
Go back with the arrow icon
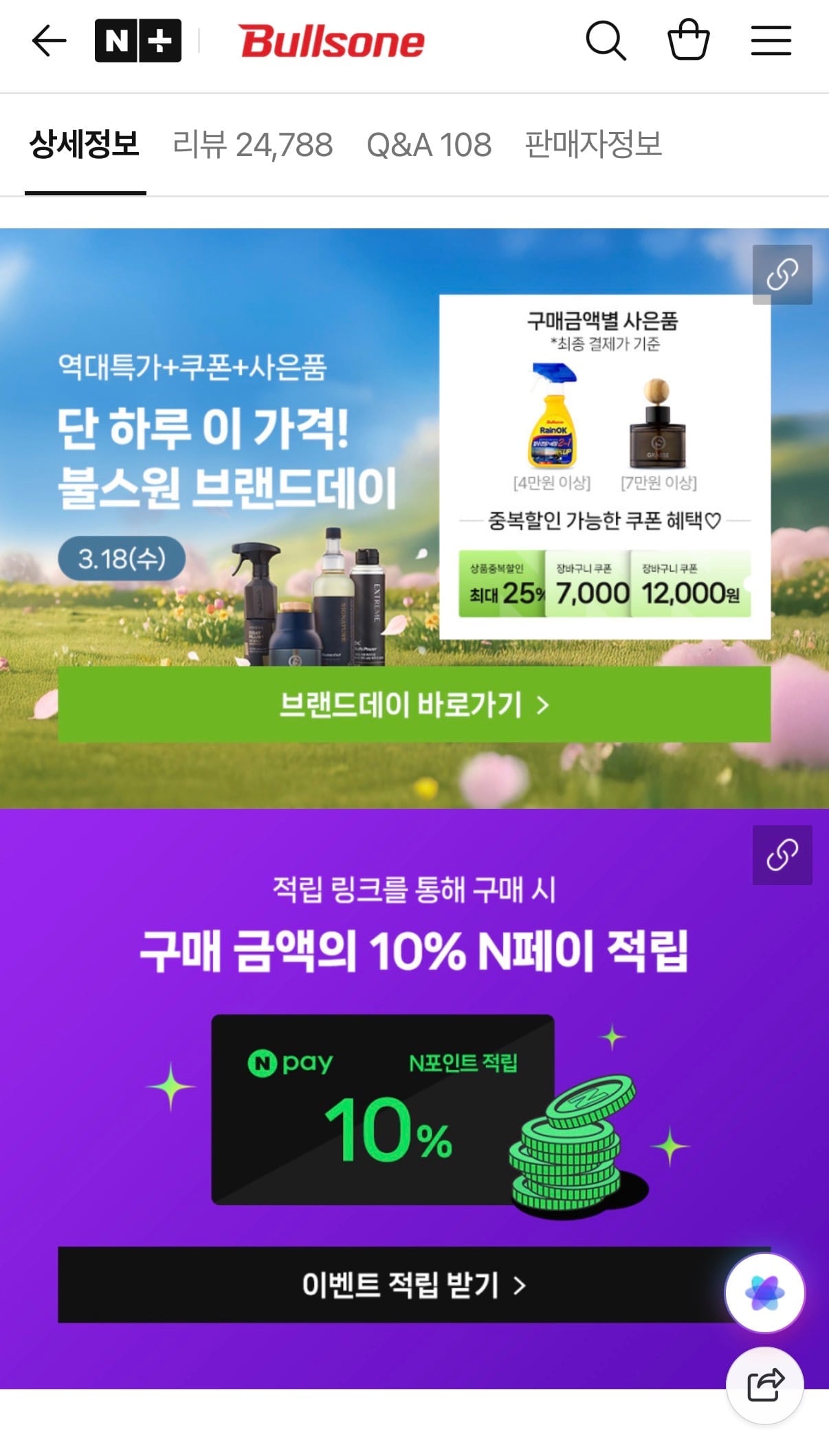(x=49, y=41)
